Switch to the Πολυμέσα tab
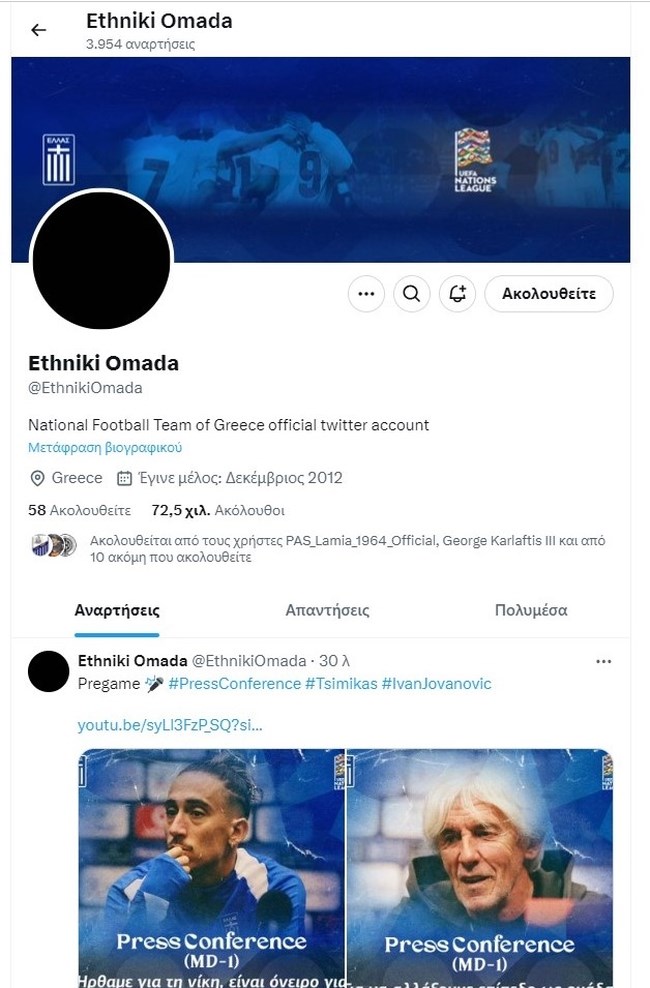 [531, 610]
